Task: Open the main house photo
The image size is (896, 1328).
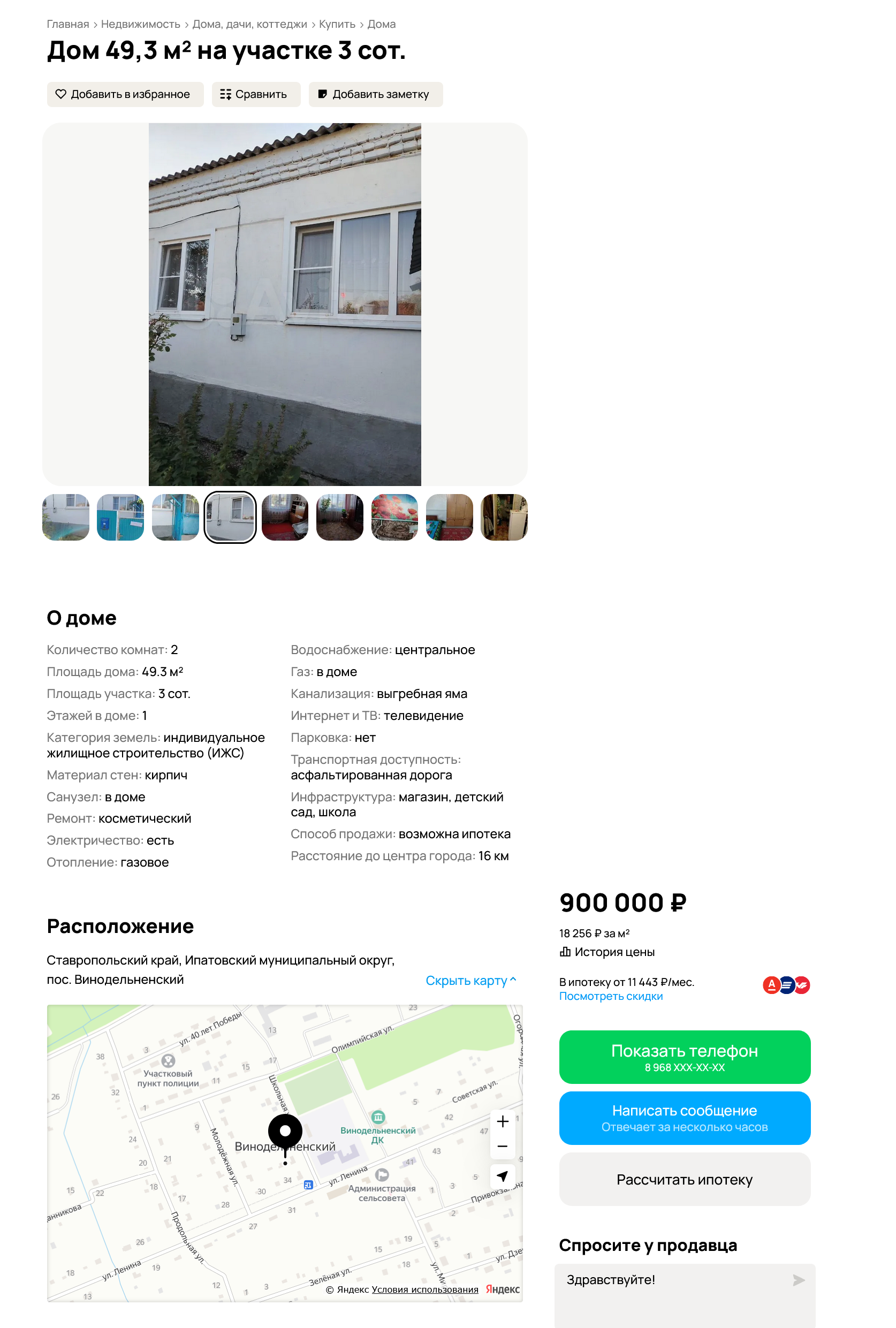Action: (285, 304)
